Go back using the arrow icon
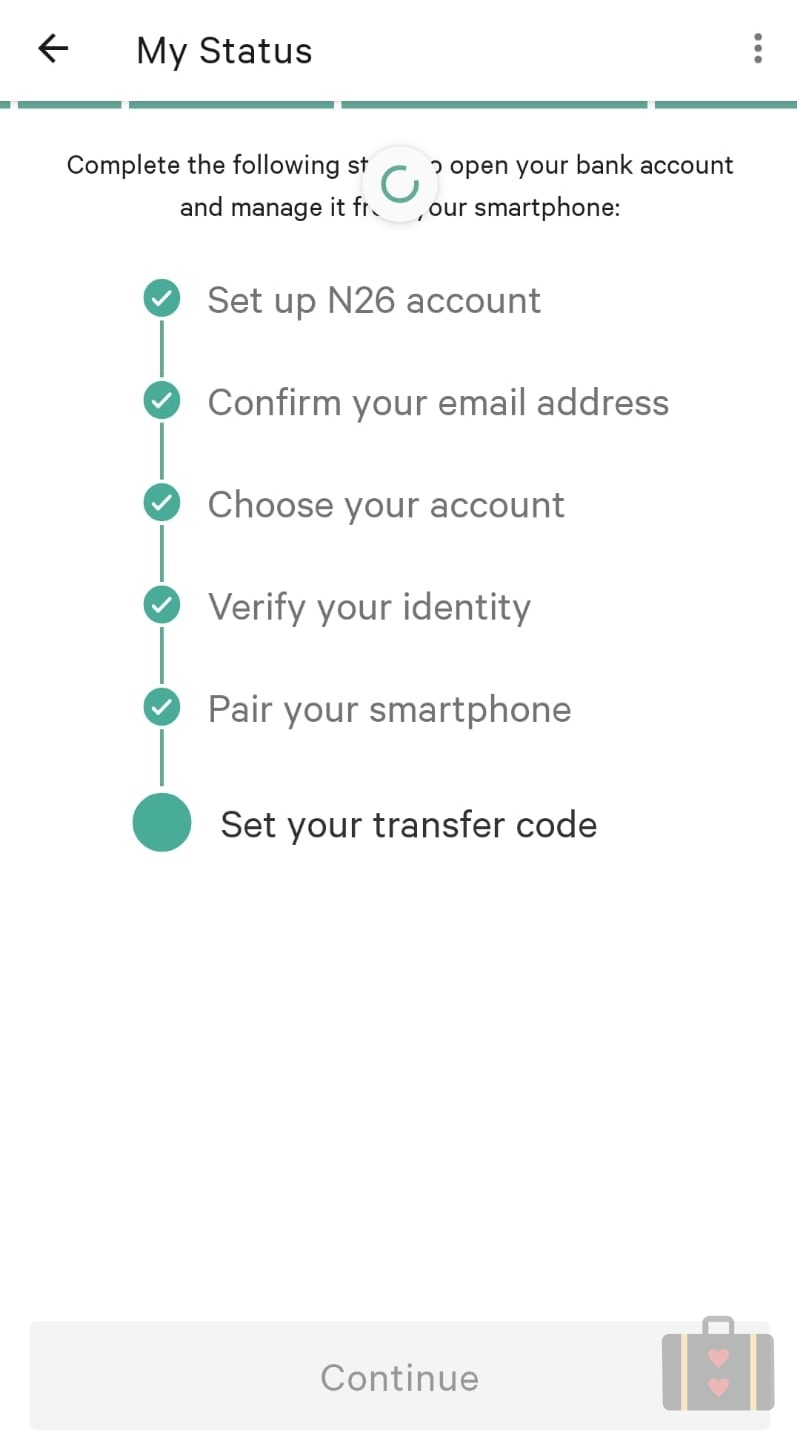This screenshot has width=797, height=1451. pyautogui.click(x=52, y=49)
